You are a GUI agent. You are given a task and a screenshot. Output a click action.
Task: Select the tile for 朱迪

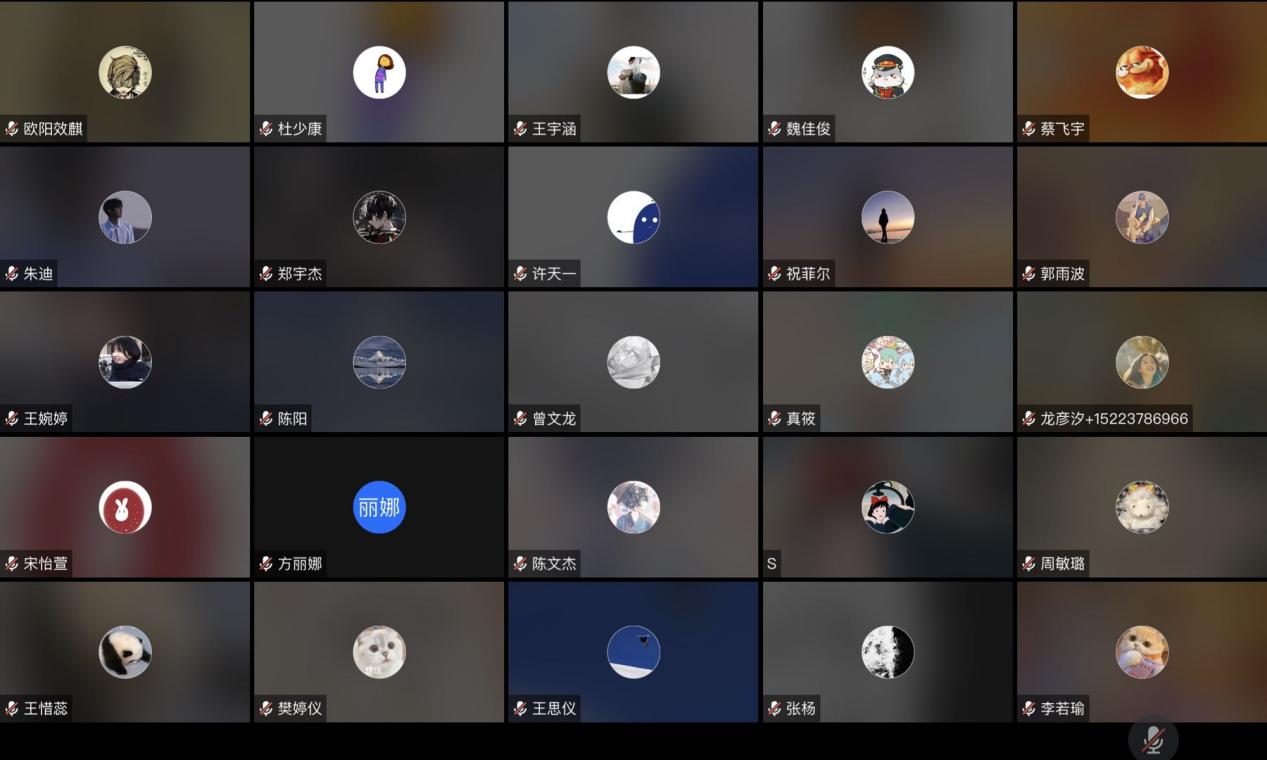click(125, 217)
